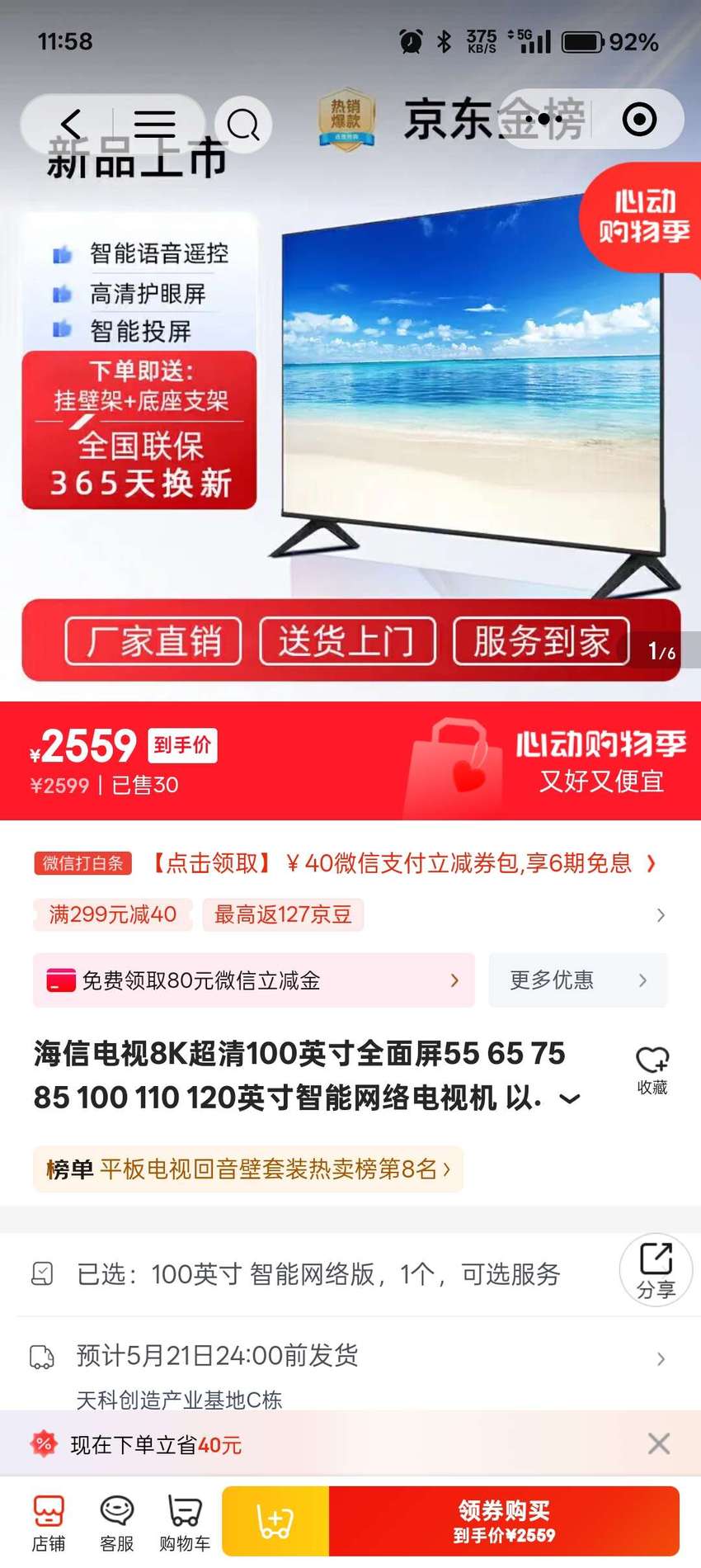Share this product via 分享 button
Screen dimensions: 701x1568
[x=656, y=1269]
